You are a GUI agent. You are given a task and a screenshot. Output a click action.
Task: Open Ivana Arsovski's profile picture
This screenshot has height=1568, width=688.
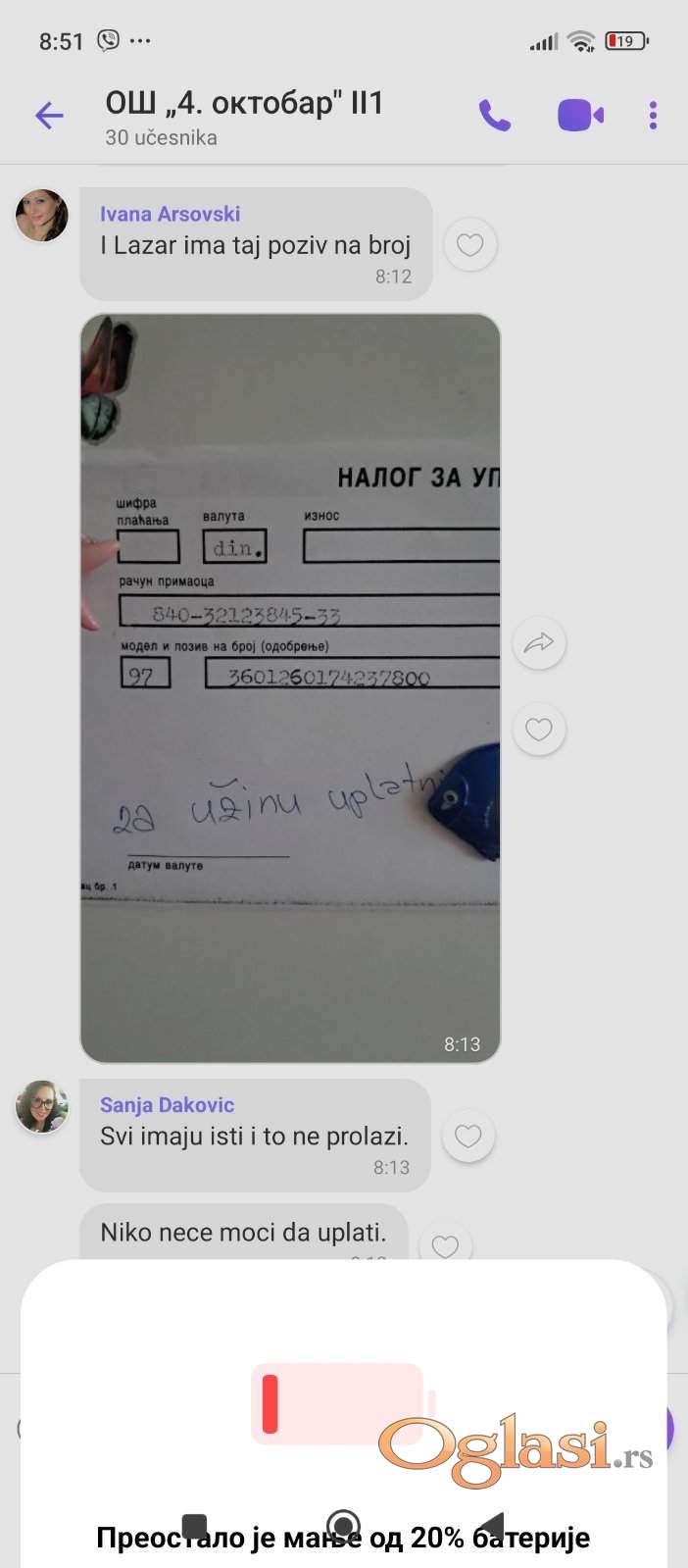coord(41,216)
